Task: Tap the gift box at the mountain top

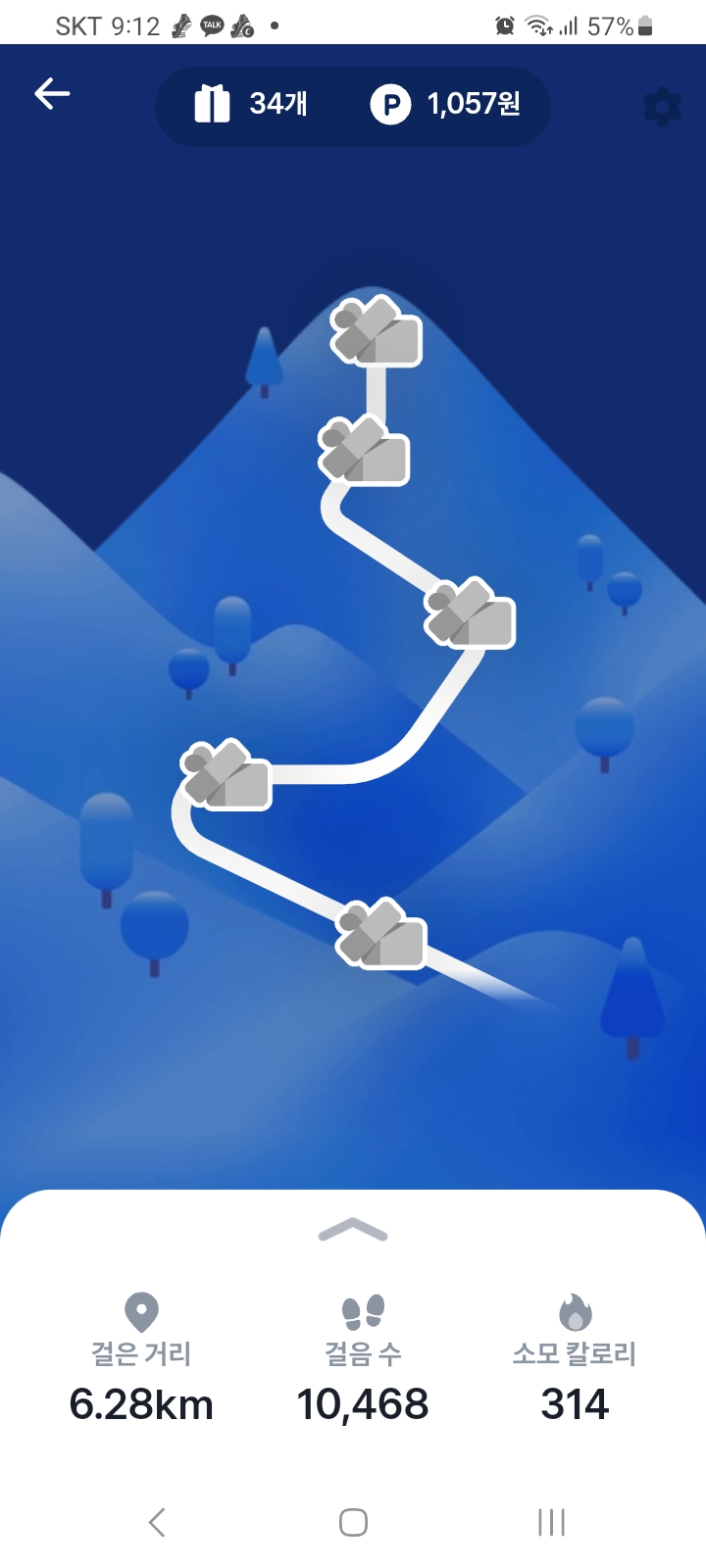Action: click(377, 330)
